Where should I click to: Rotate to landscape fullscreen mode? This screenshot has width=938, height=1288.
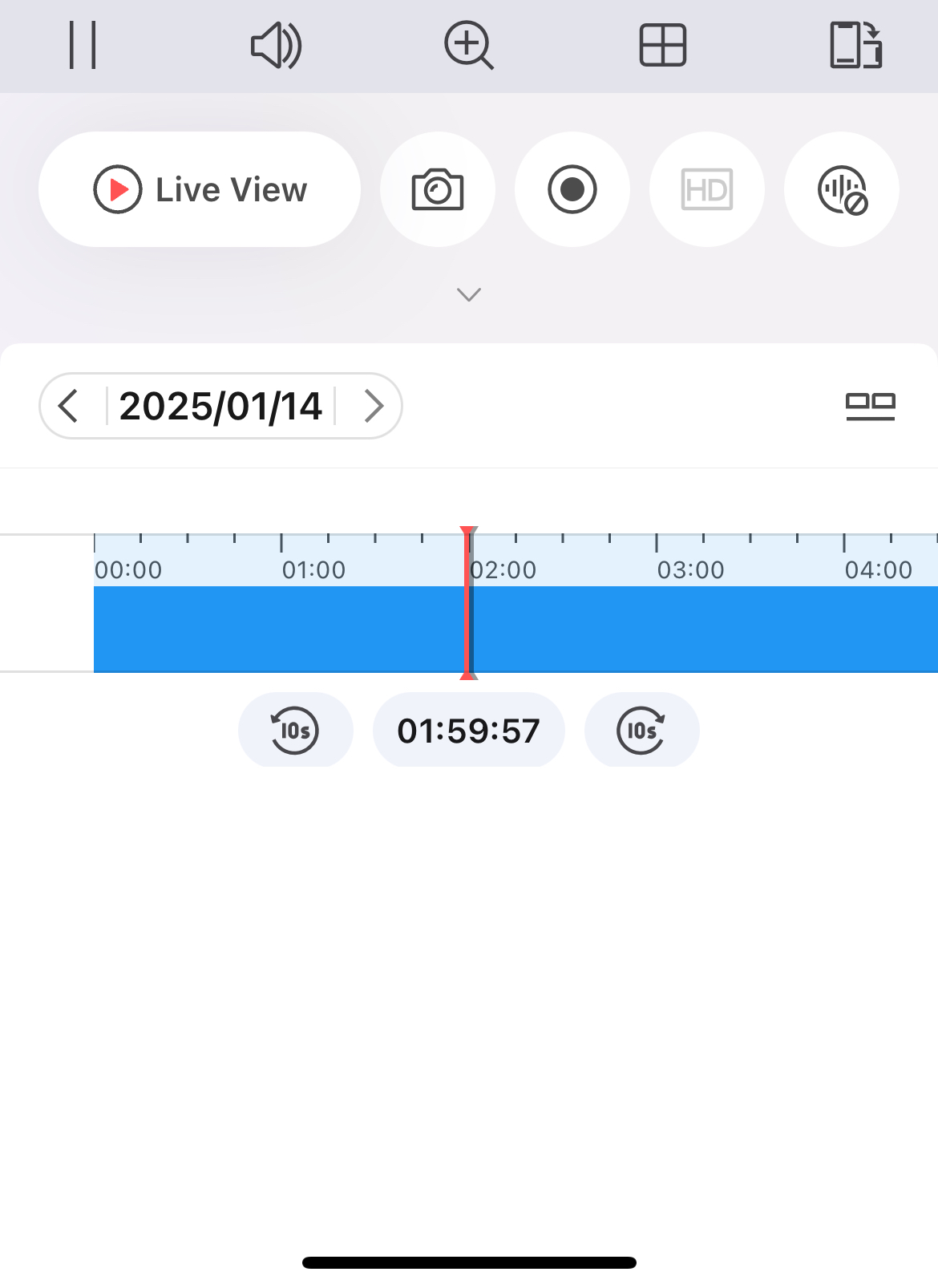click(855, 45)
